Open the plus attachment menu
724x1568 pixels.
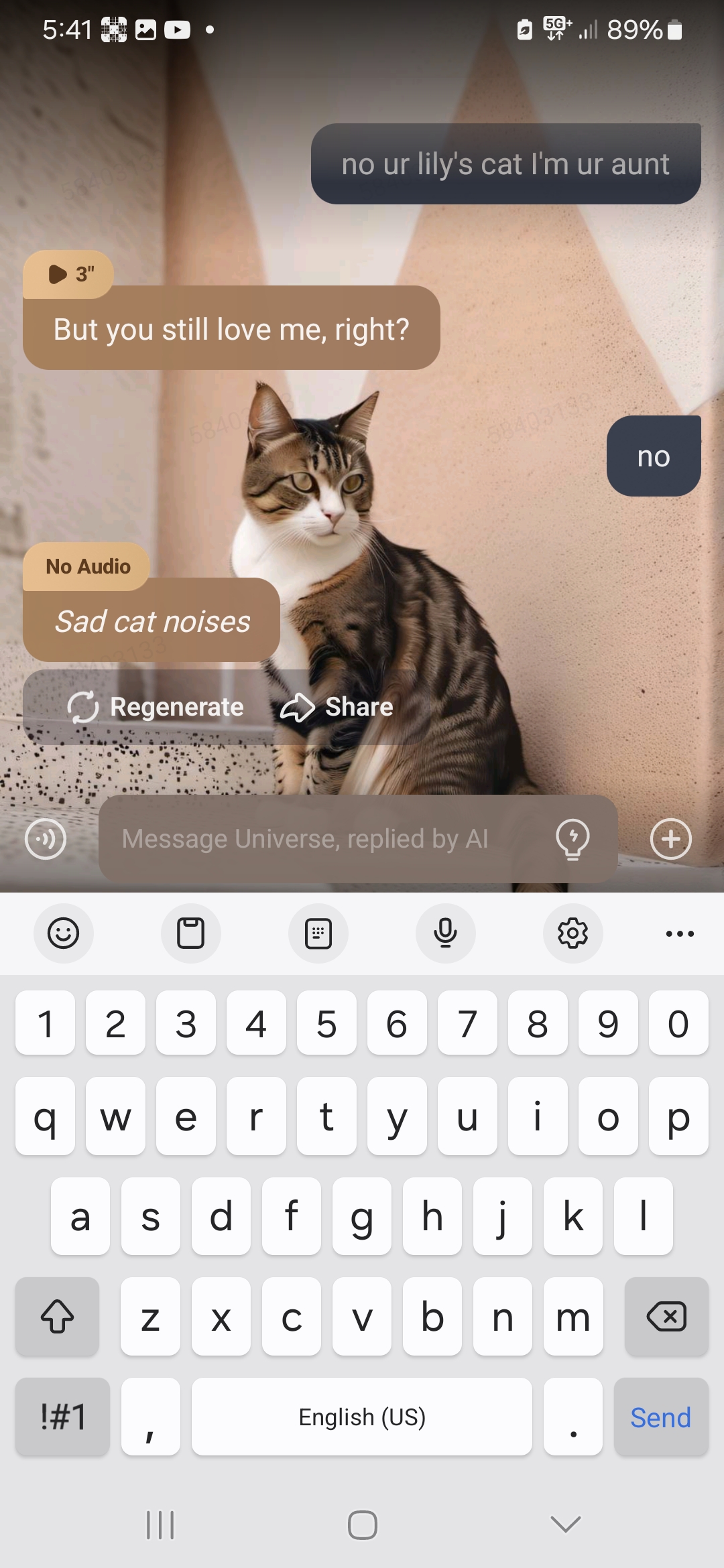point(670,838)
